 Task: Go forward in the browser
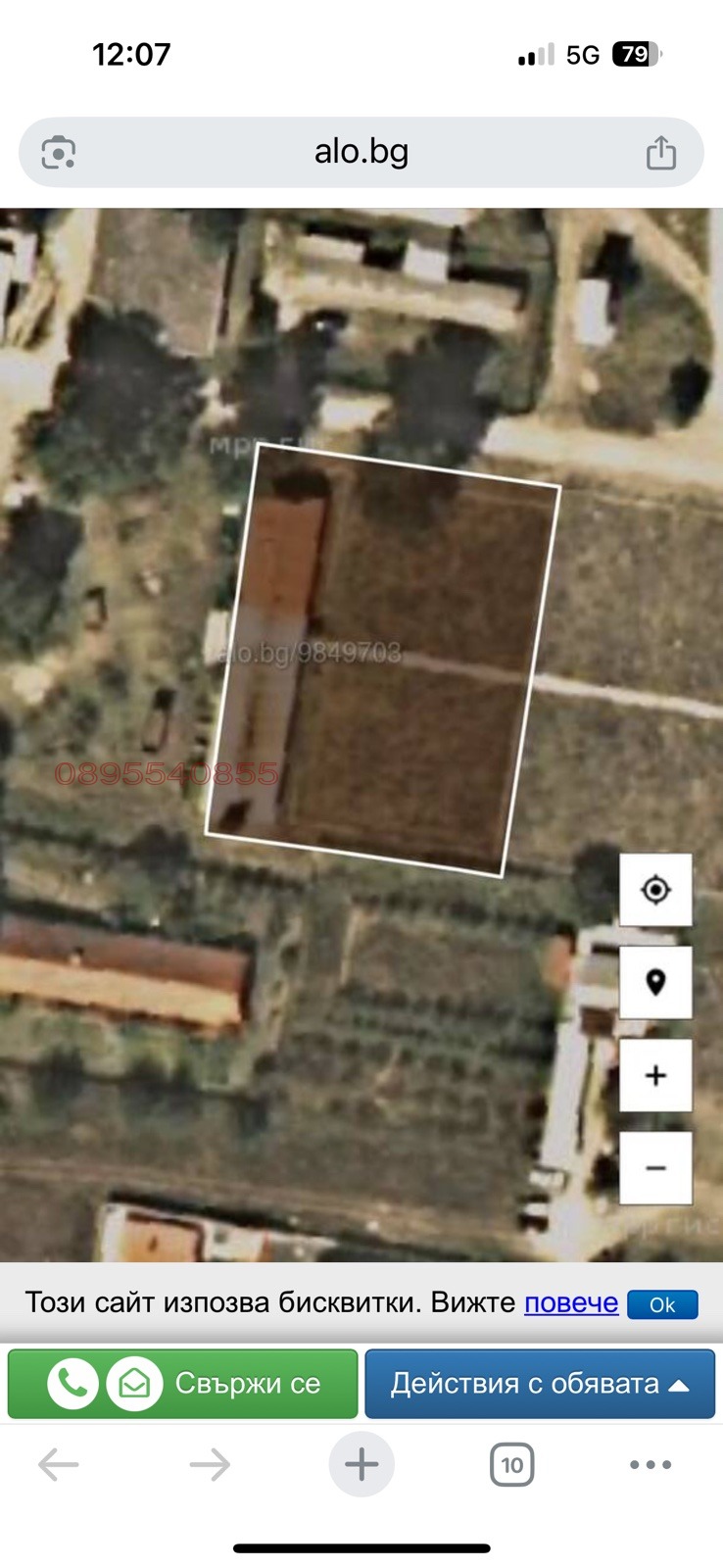[210, 1465]
